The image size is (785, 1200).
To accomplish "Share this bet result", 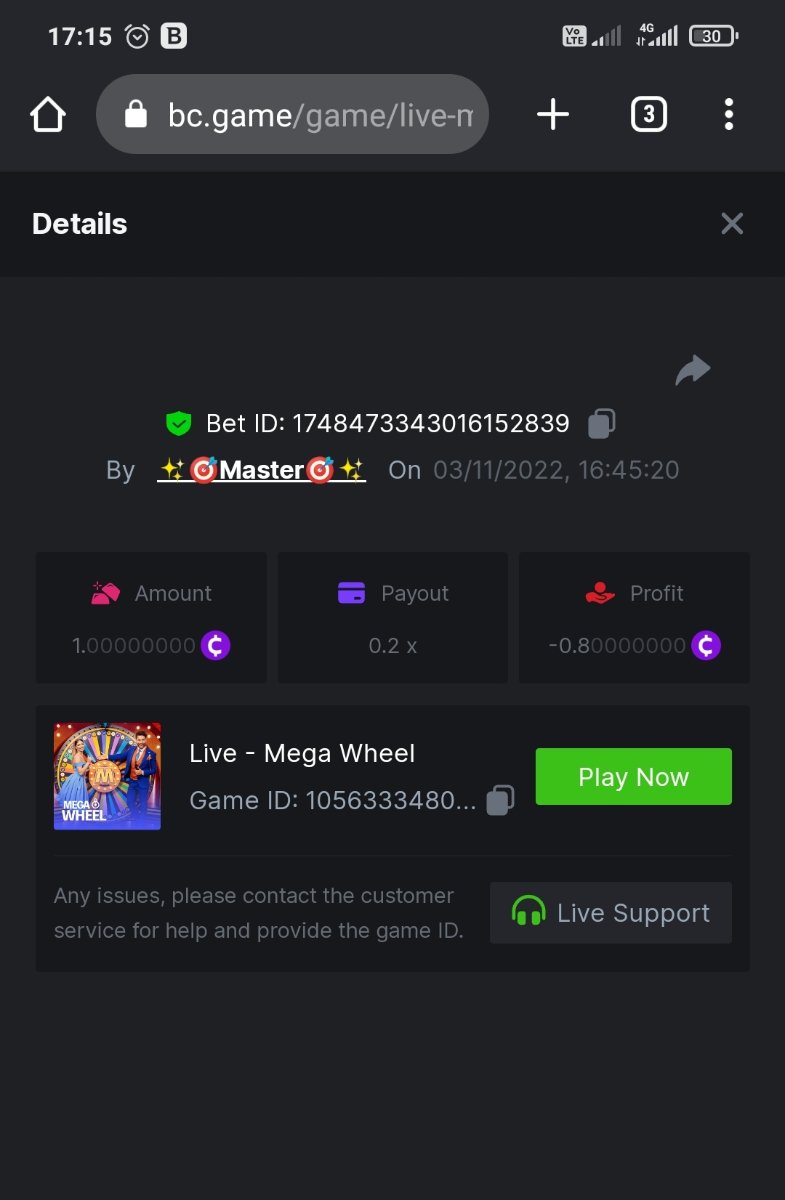I will point(692,371).
